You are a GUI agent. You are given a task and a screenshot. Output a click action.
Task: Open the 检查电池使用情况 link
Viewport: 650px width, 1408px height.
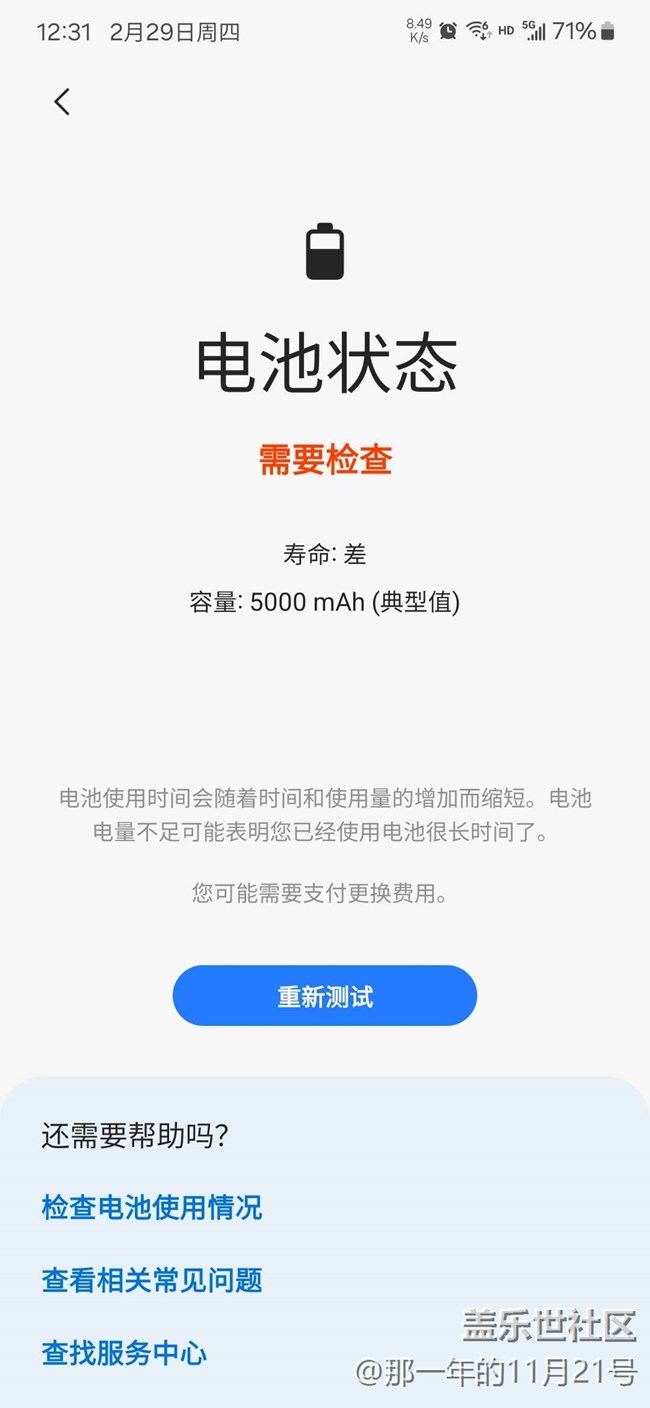click(152, 1207)
